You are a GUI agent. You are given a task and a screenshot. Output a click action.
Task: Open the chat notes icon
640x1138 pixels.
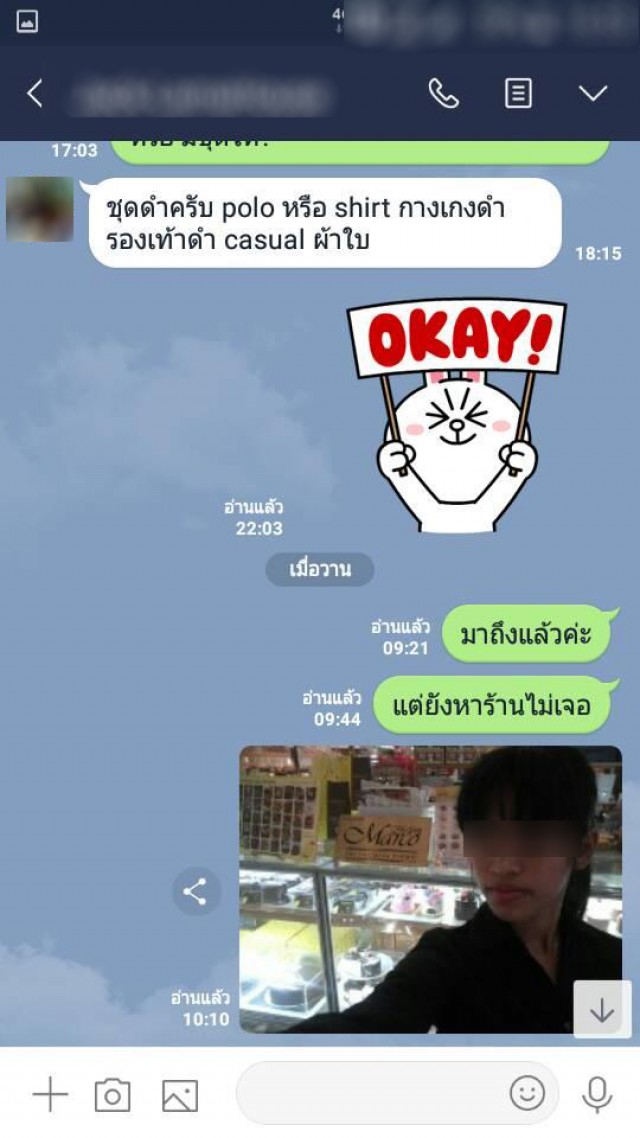coord(518,94)
